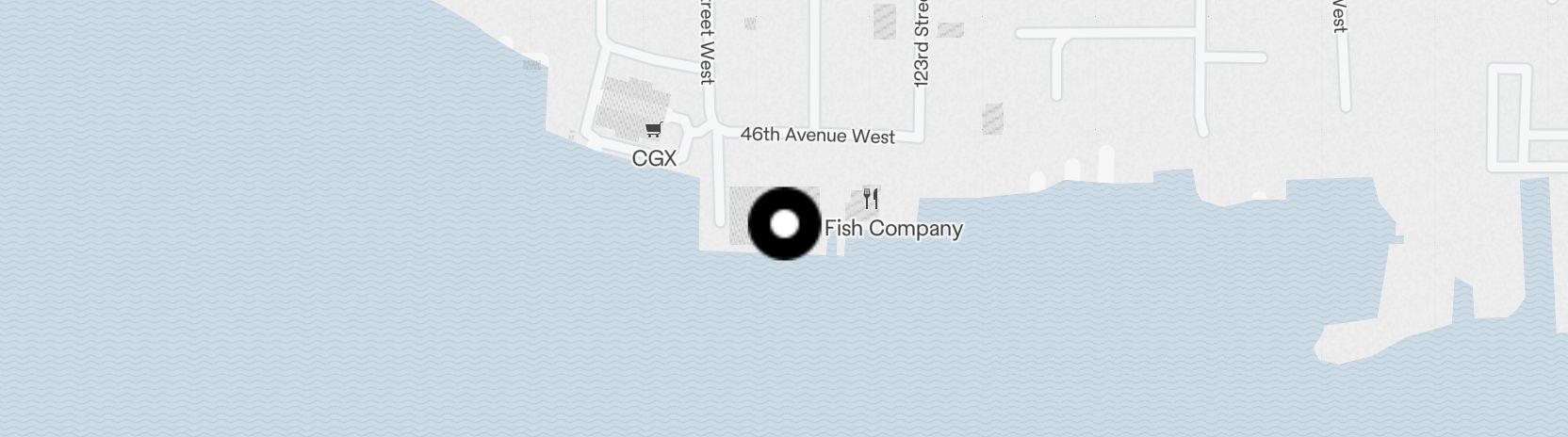Select the CGX shopping cart marker
The width and height of the screenshot is (1568, 437).
pos(653,130)
